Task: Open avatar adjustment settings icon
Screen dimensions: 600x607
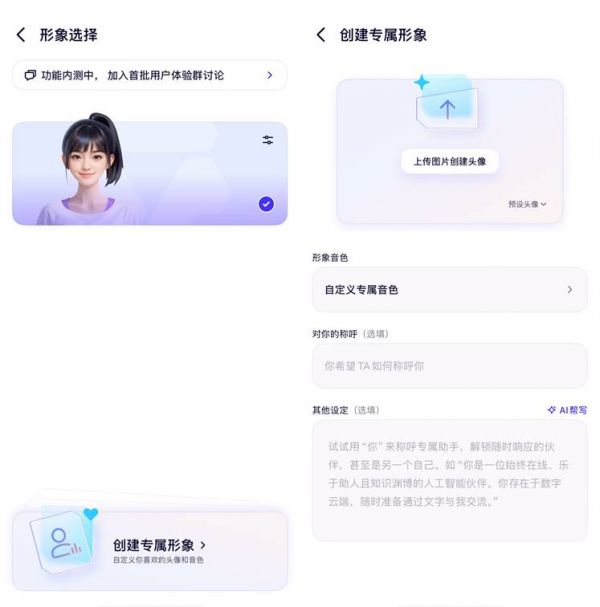Action: tap(268, 140)
